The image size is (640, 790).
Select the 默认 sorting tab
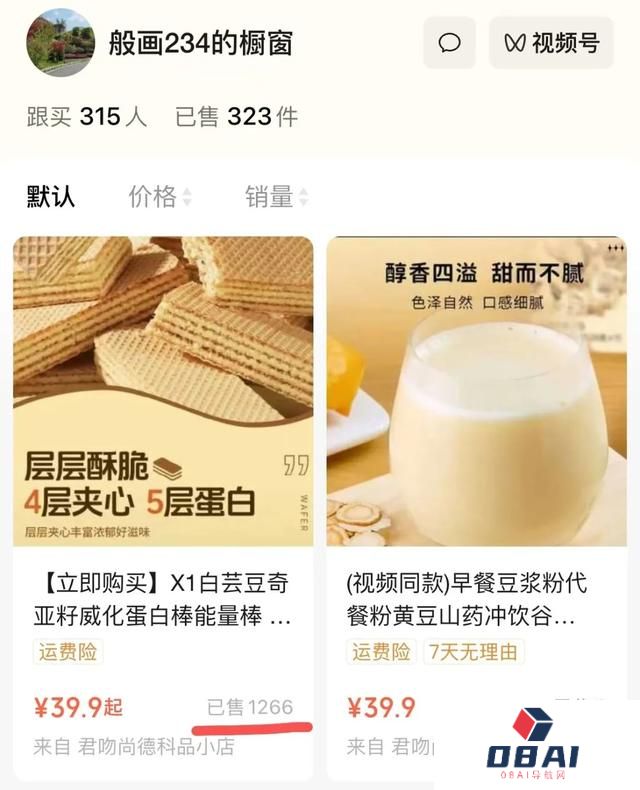coord(51,196)
